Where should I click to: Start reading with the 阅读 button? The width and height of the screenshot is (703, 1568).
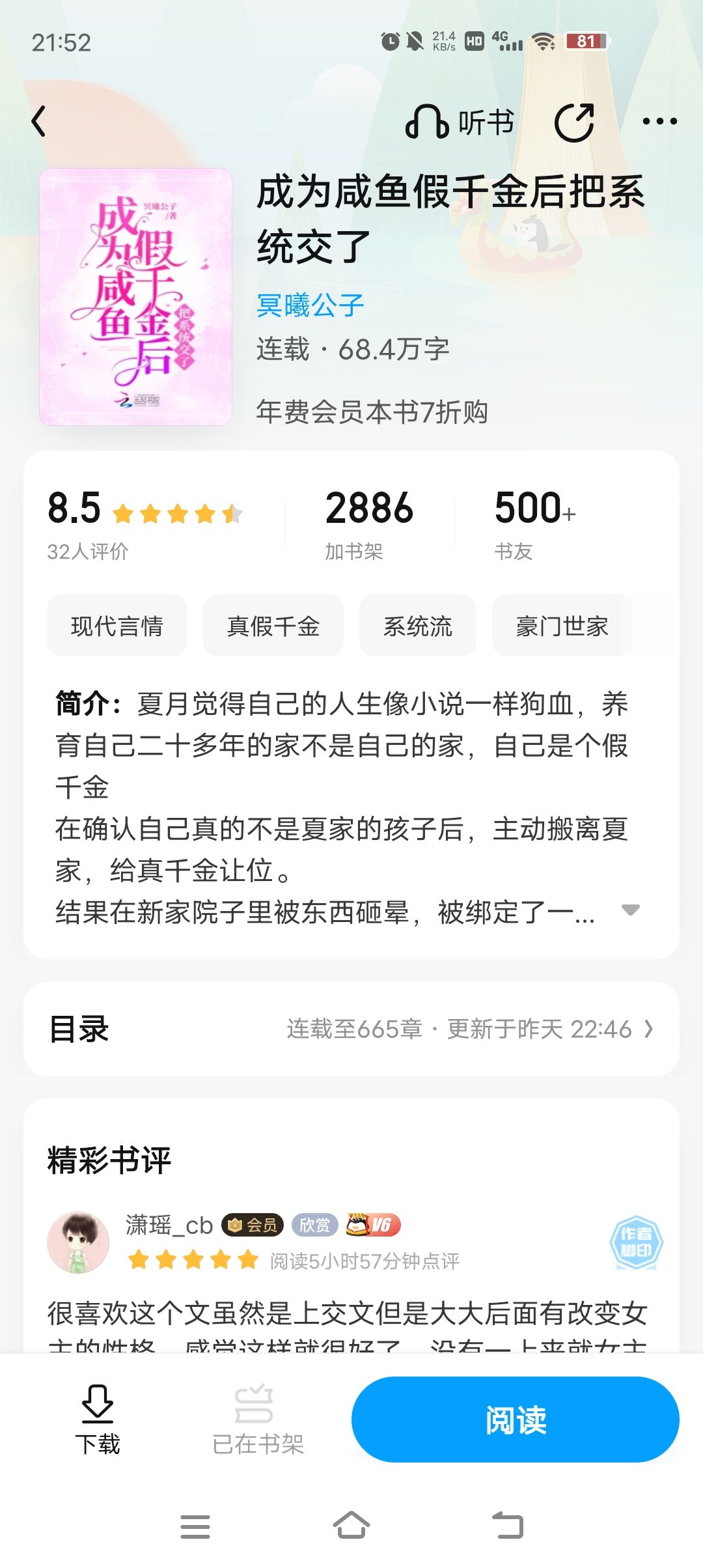516,1420
